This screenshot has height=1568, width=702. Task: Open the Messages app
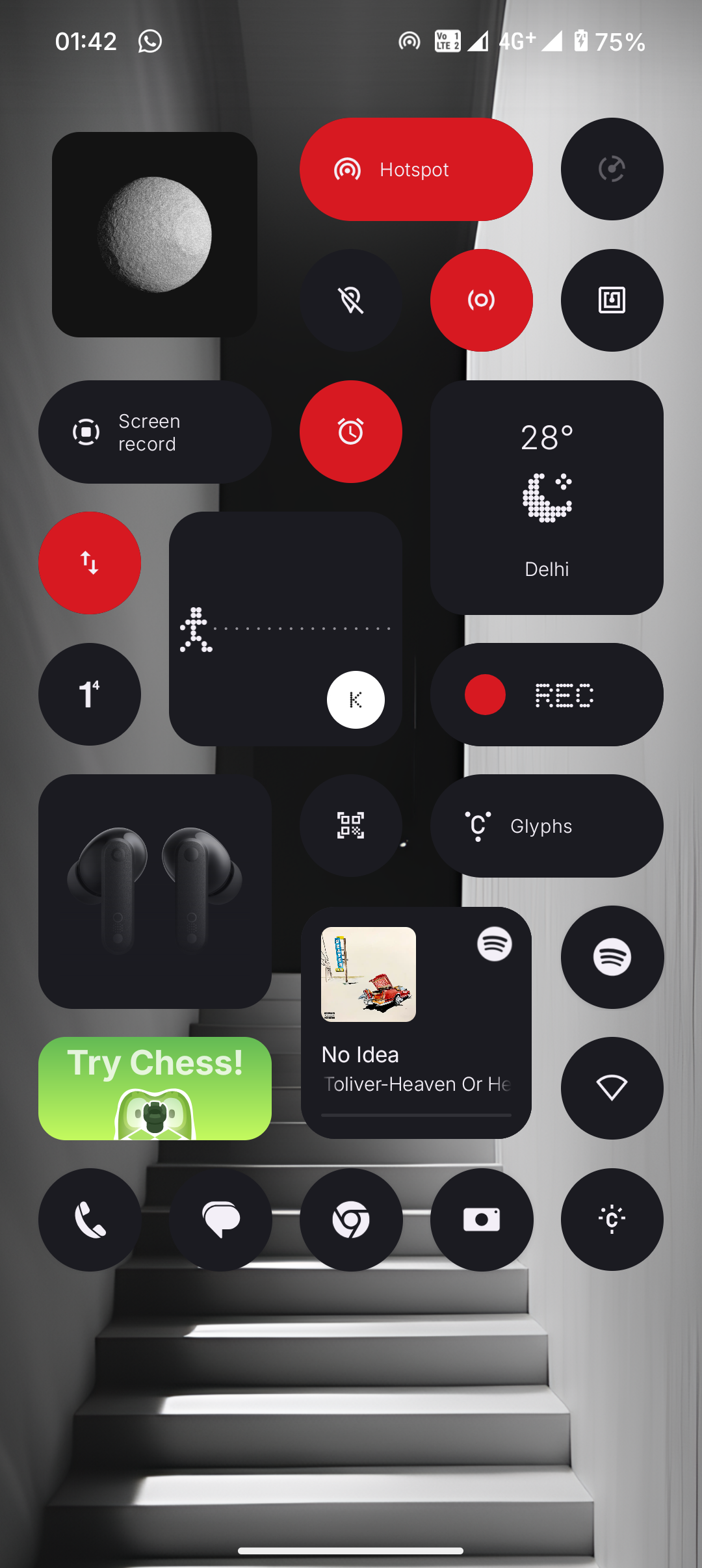coord(220,1220)
